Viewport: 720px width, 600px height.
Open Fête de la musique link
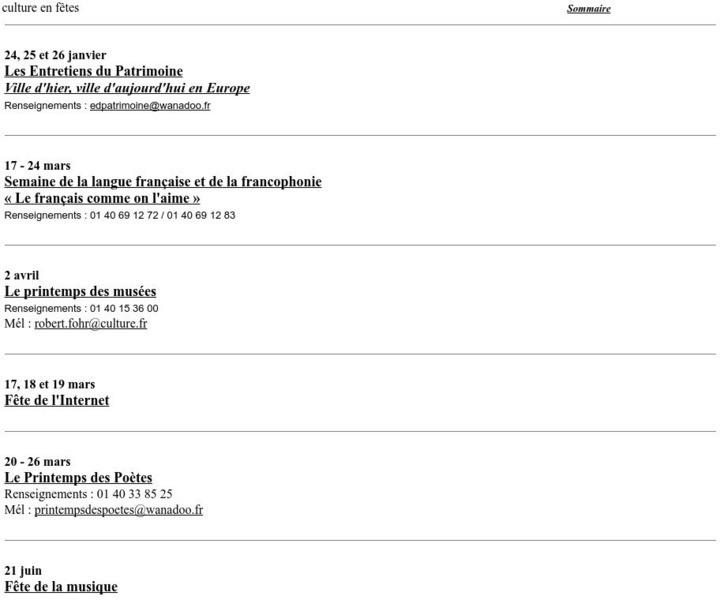60,587
